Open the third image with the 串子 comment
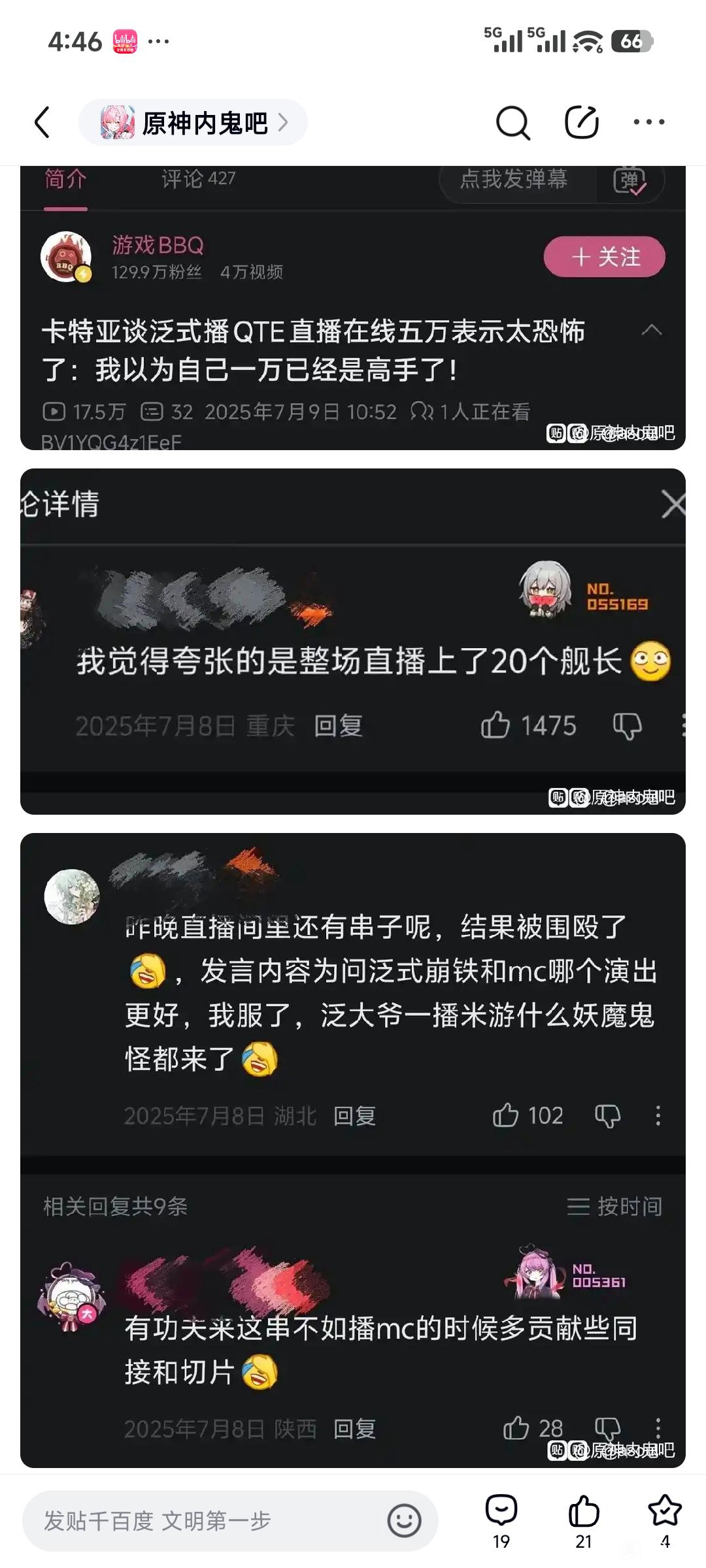The width and height of the screenshot is (706, 1568). click(x=353, y=1150)
